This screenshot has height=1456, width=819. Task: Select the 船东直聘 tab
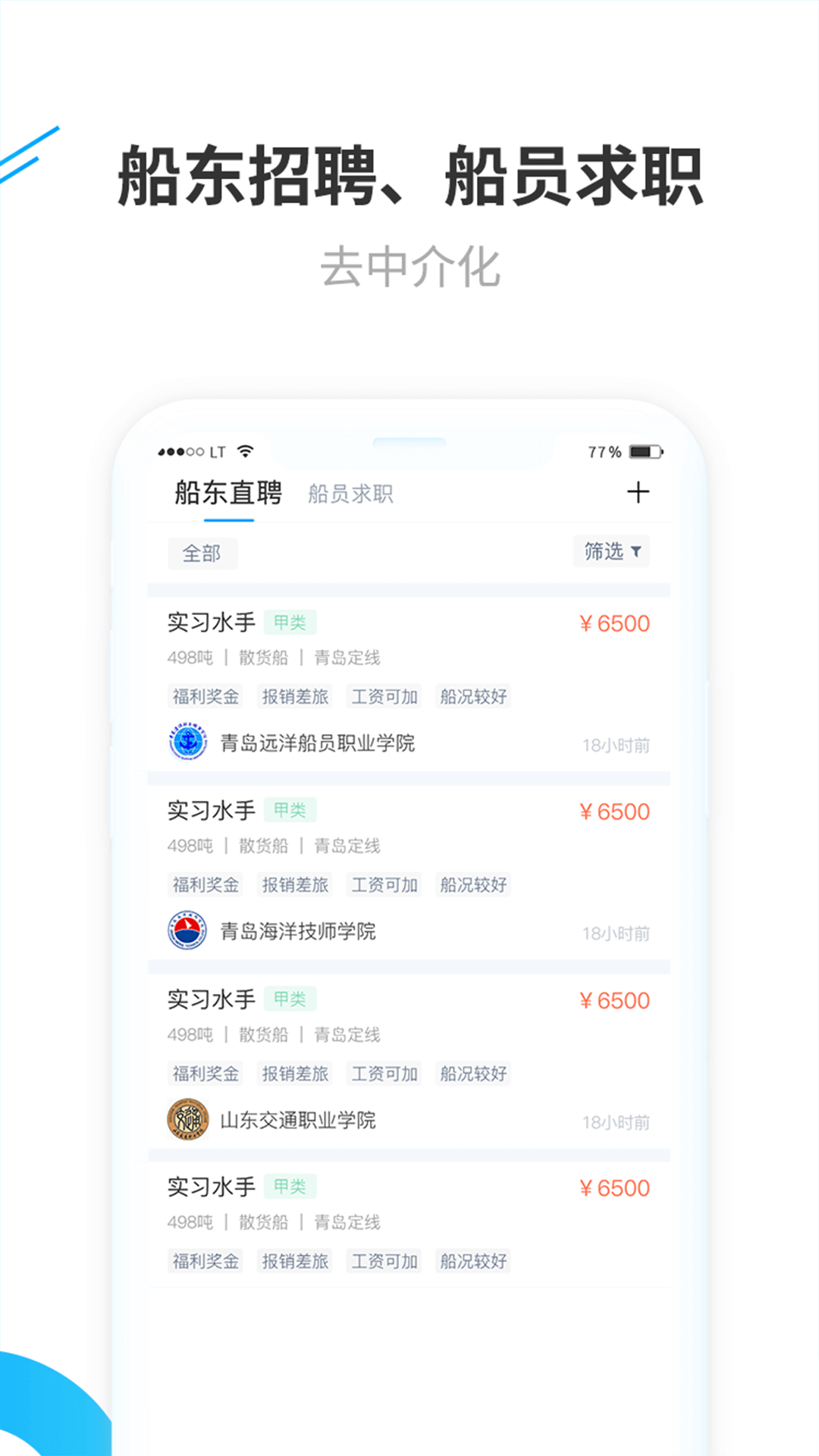click(227, 494)
